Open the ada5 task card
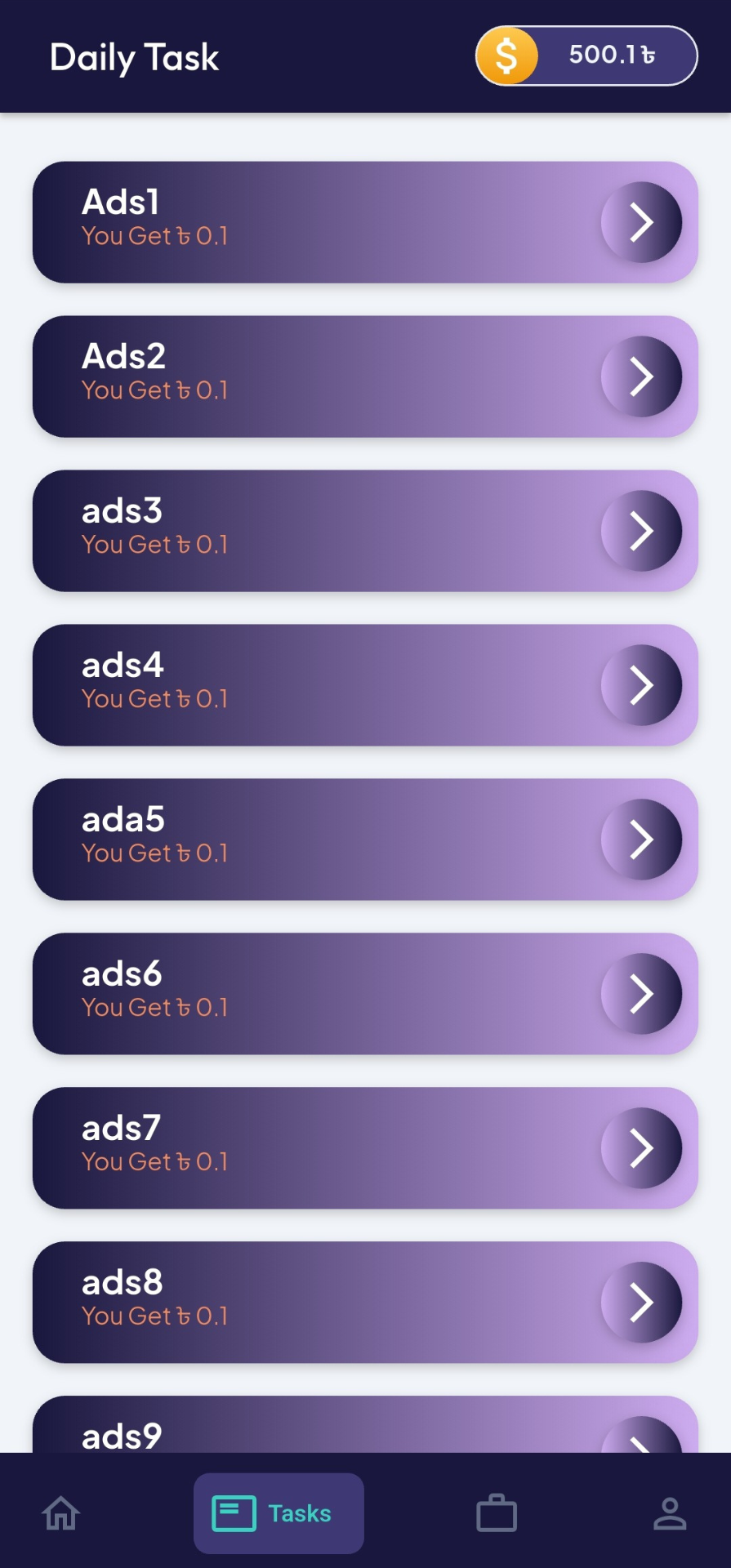This screenshot has width=731, height=1568. [365, 840]
